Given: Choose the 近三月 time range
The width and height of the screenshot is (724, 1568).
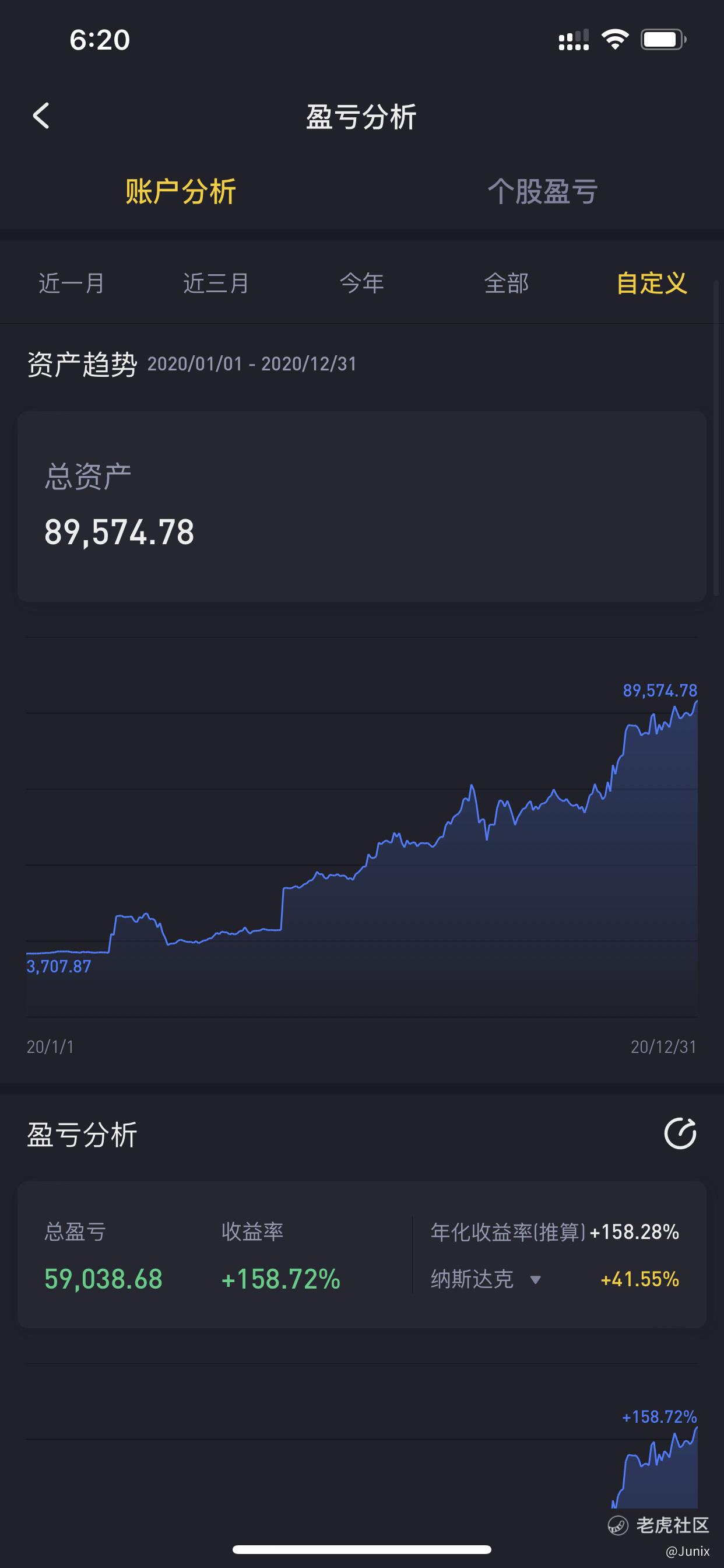Looking at the screenshot, I should [x=217, y=283].
